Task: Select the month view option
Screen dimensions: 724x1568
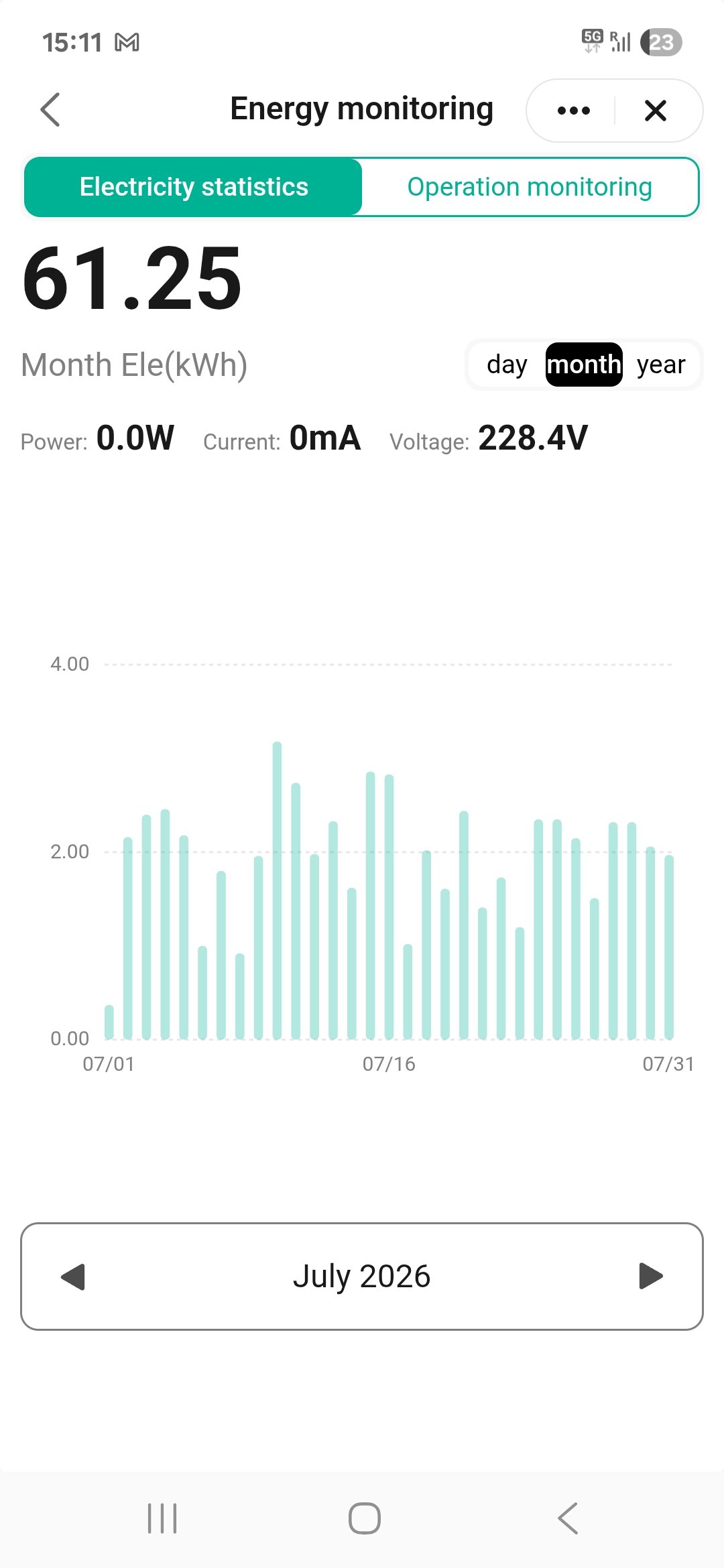Action: [x=584, y=365]
